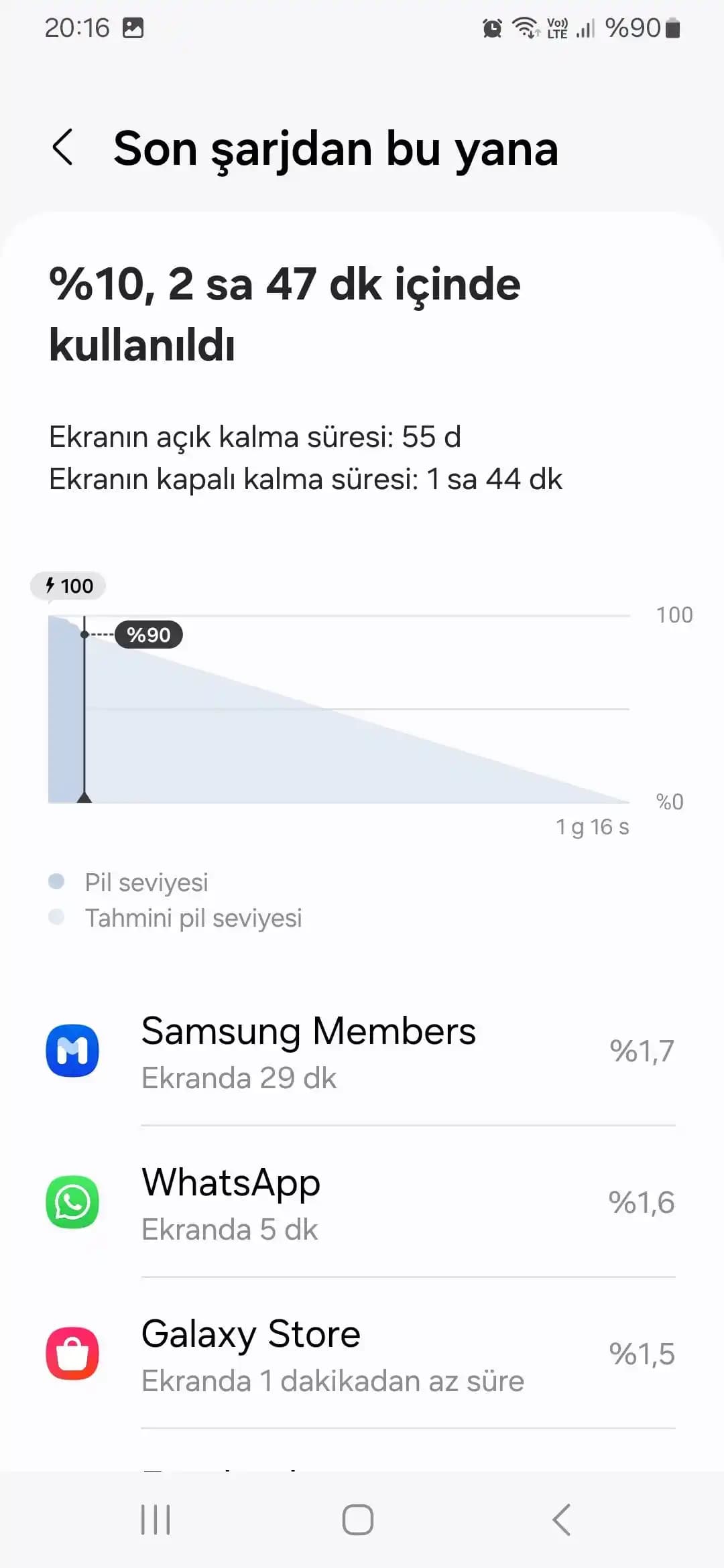724x1568 pixels.
Task: Tap the back chevron next to the title
Action: click(x=64, y=147)
